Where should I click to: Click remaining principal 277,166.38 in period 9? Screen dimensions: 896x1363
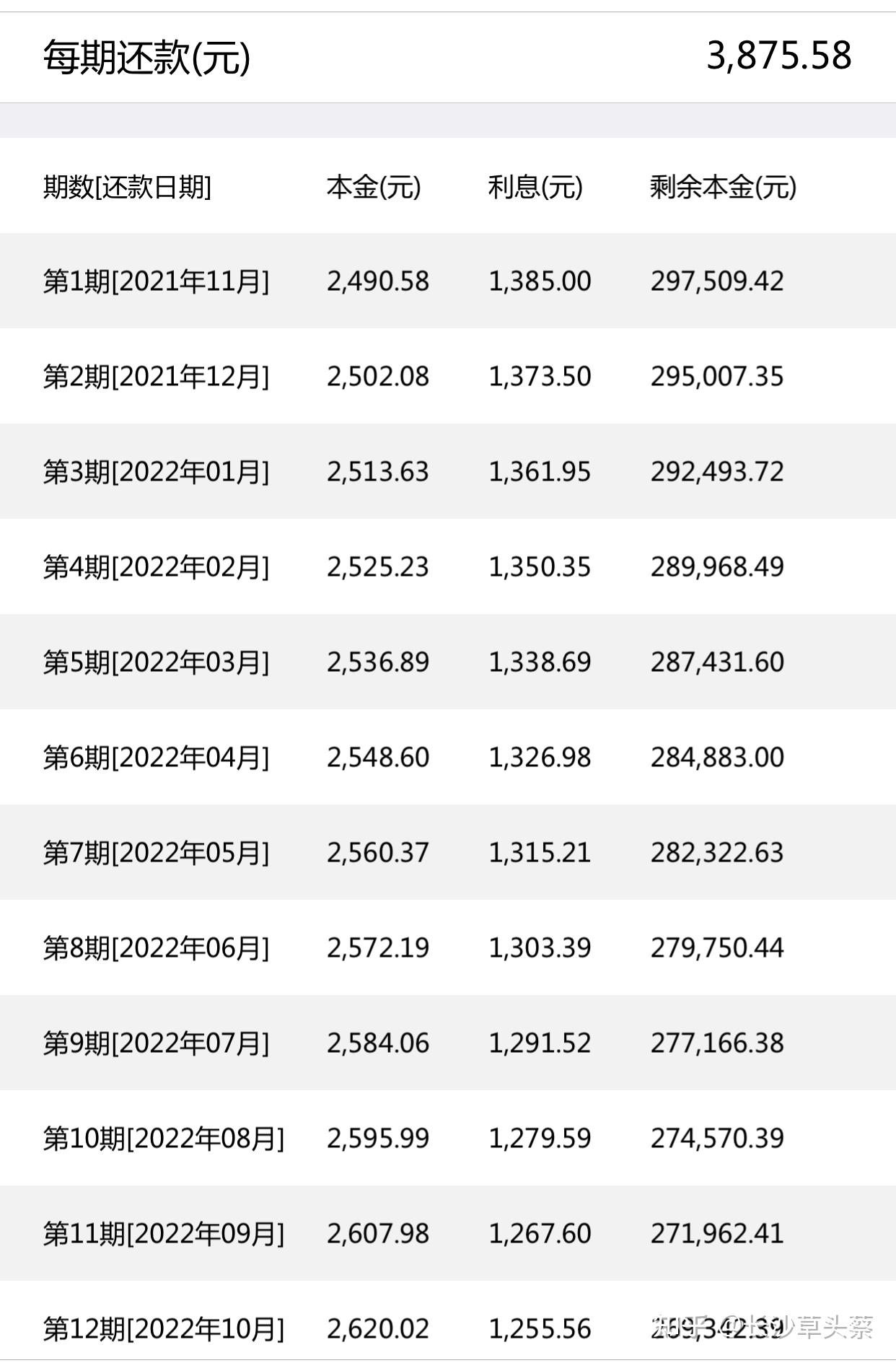pos(717,1043)
